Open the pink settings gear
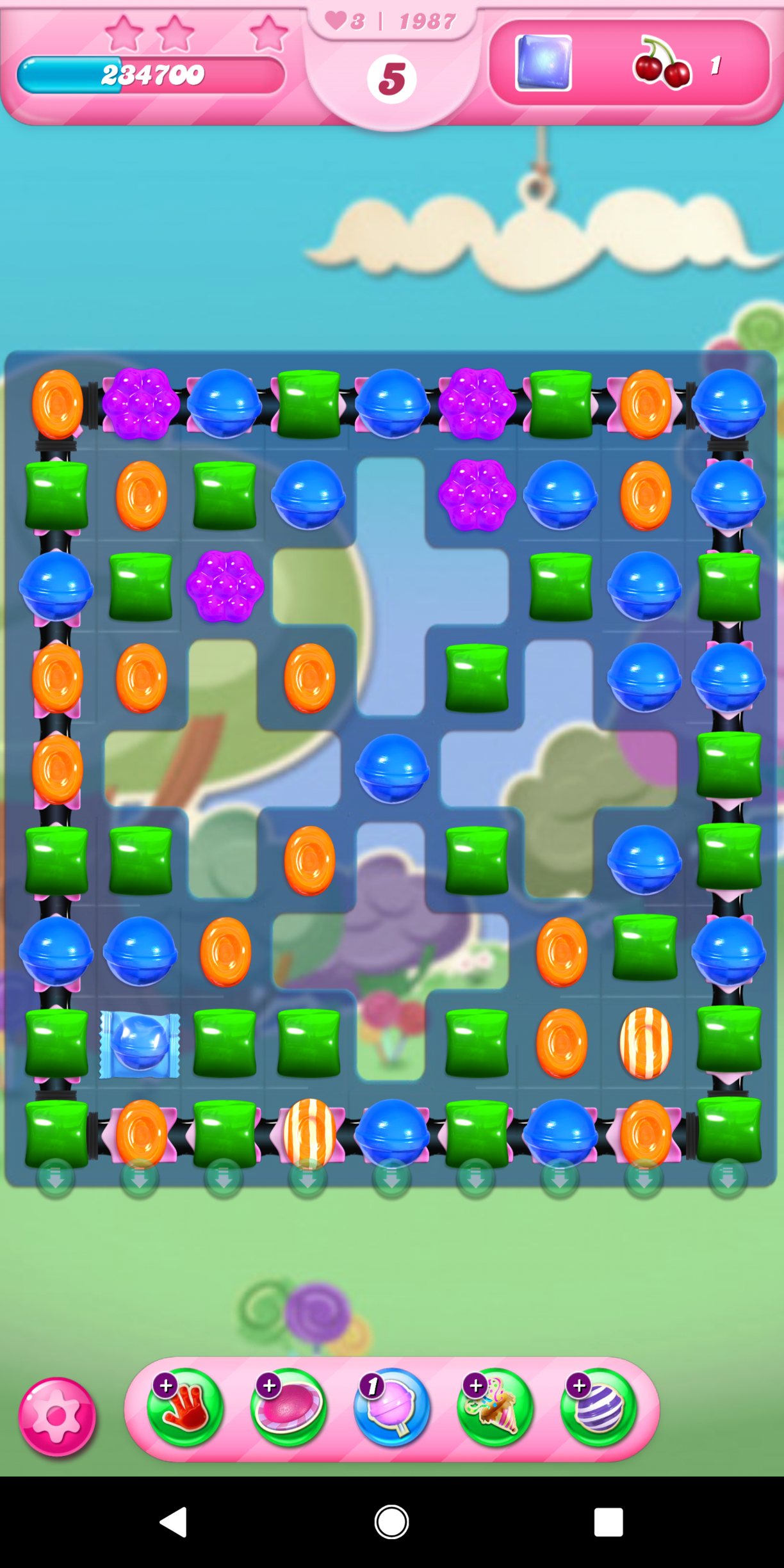 [57, 1416]
